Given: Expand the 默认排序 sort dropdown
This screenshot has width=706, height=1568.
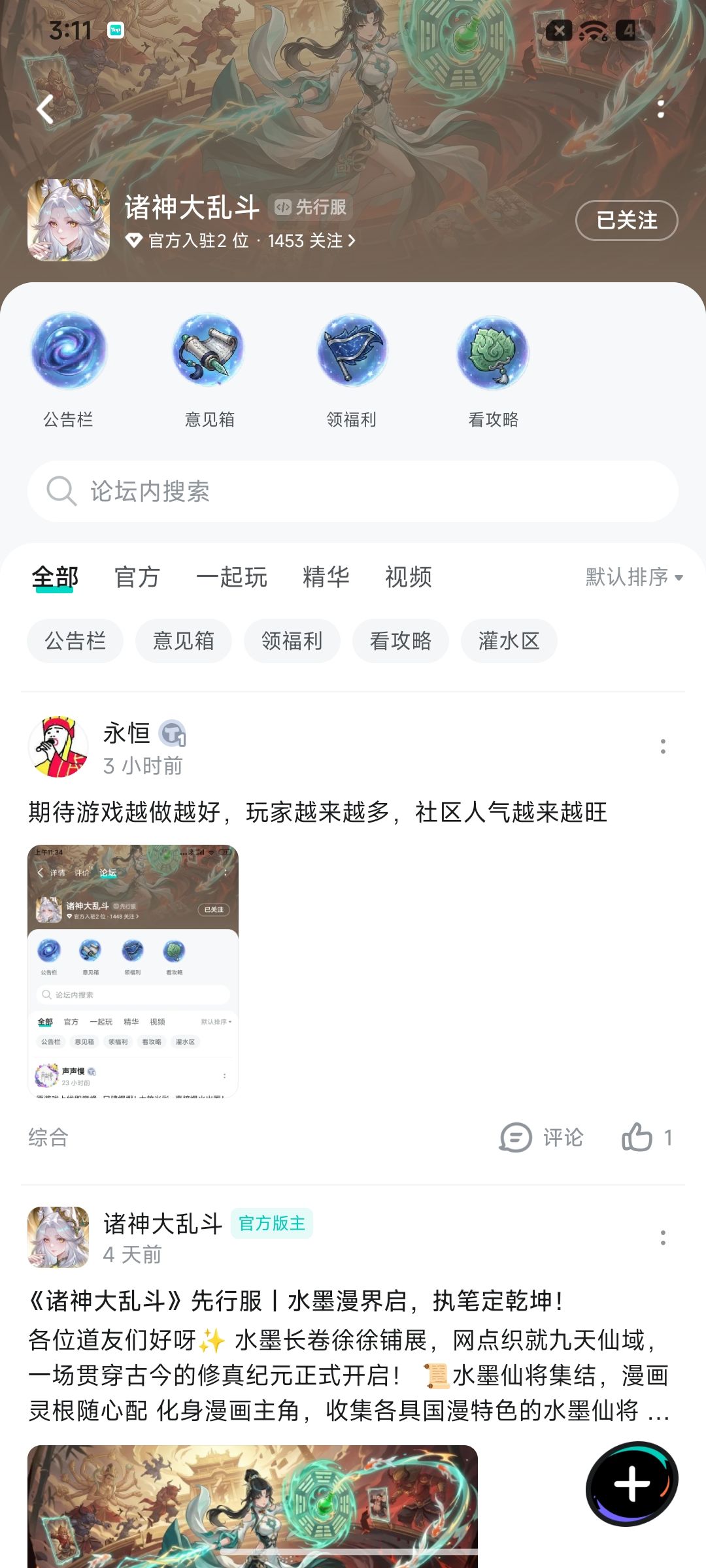Looking at the screenshot, I should [x=634, y=577].
